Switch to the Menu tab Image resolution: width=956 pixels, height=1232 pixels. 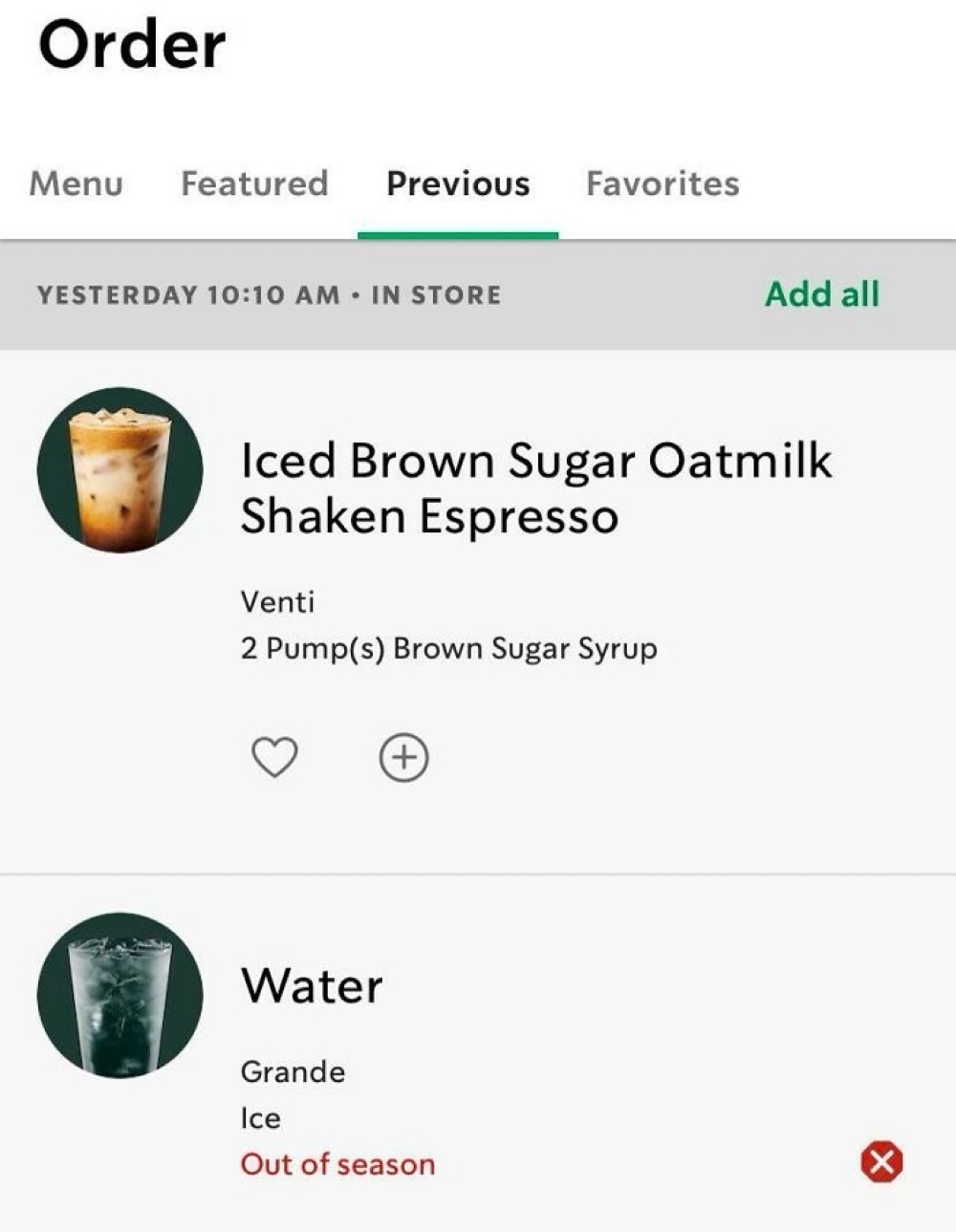click(x=76, y=184)
